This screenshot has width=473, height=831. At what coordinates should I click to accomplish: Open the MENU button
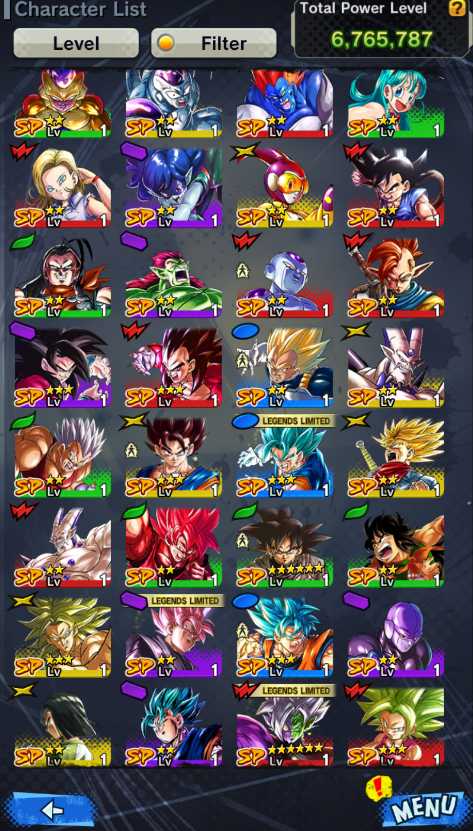click(x=424, y=807)
